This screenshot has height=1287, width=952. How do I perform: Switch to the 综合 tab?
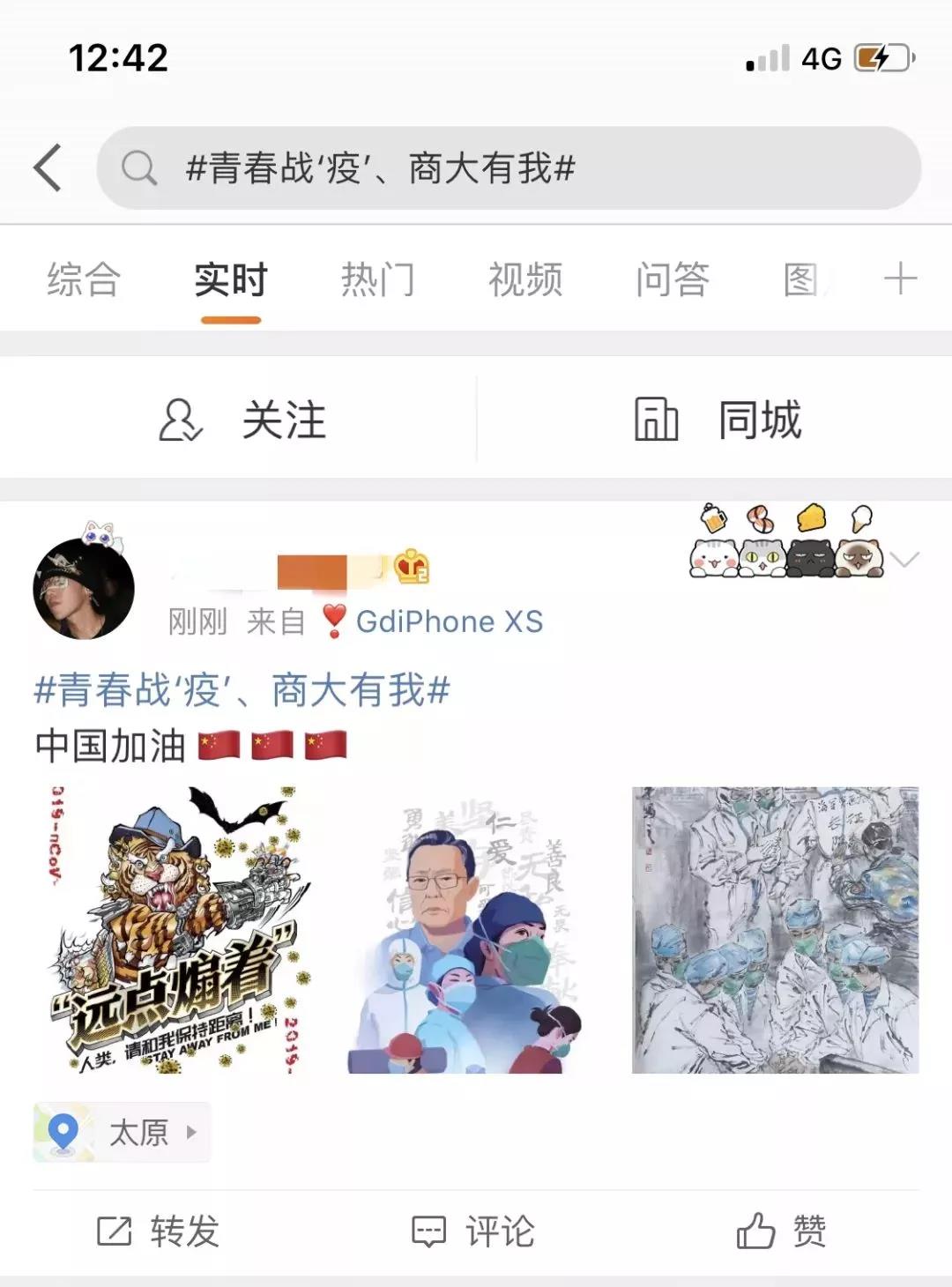pos(84,280)
